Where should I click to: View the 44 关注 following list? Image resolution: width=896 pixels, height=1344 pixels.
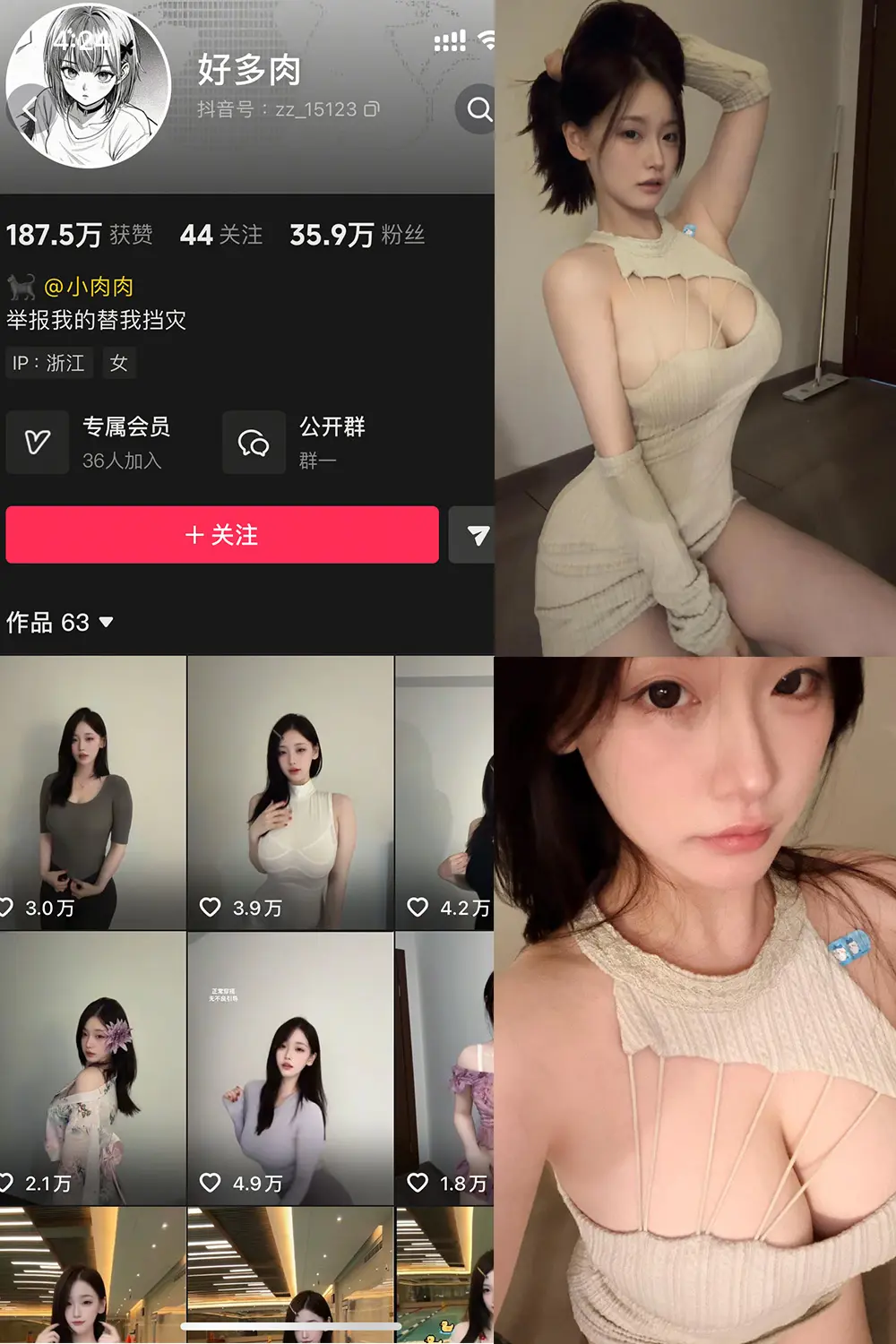220,233
